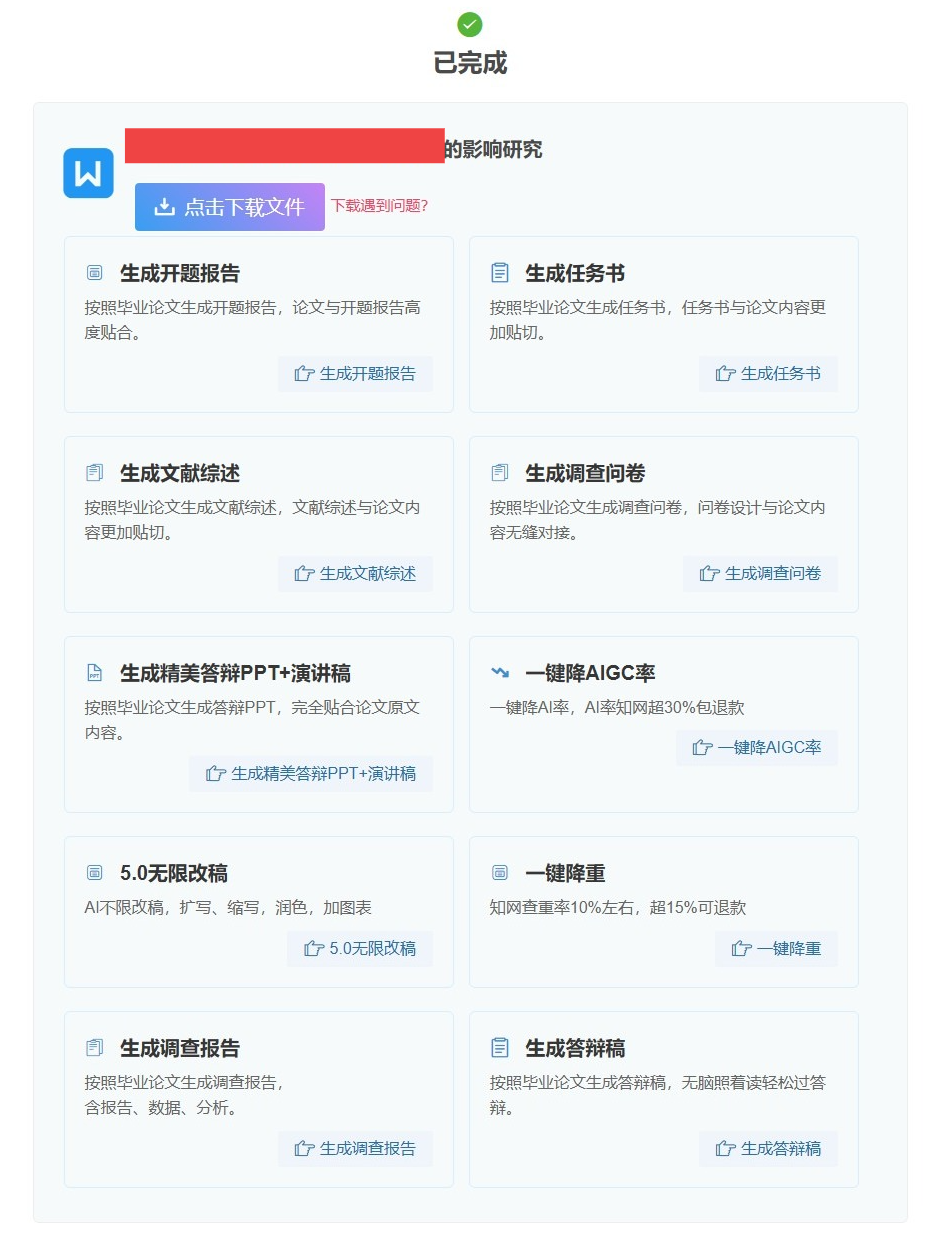Image resolution: width=942 pixels, height=1233 pixels.
Task: Tap the 一键降AIGC率 button
Action: [x=756, y=748]
